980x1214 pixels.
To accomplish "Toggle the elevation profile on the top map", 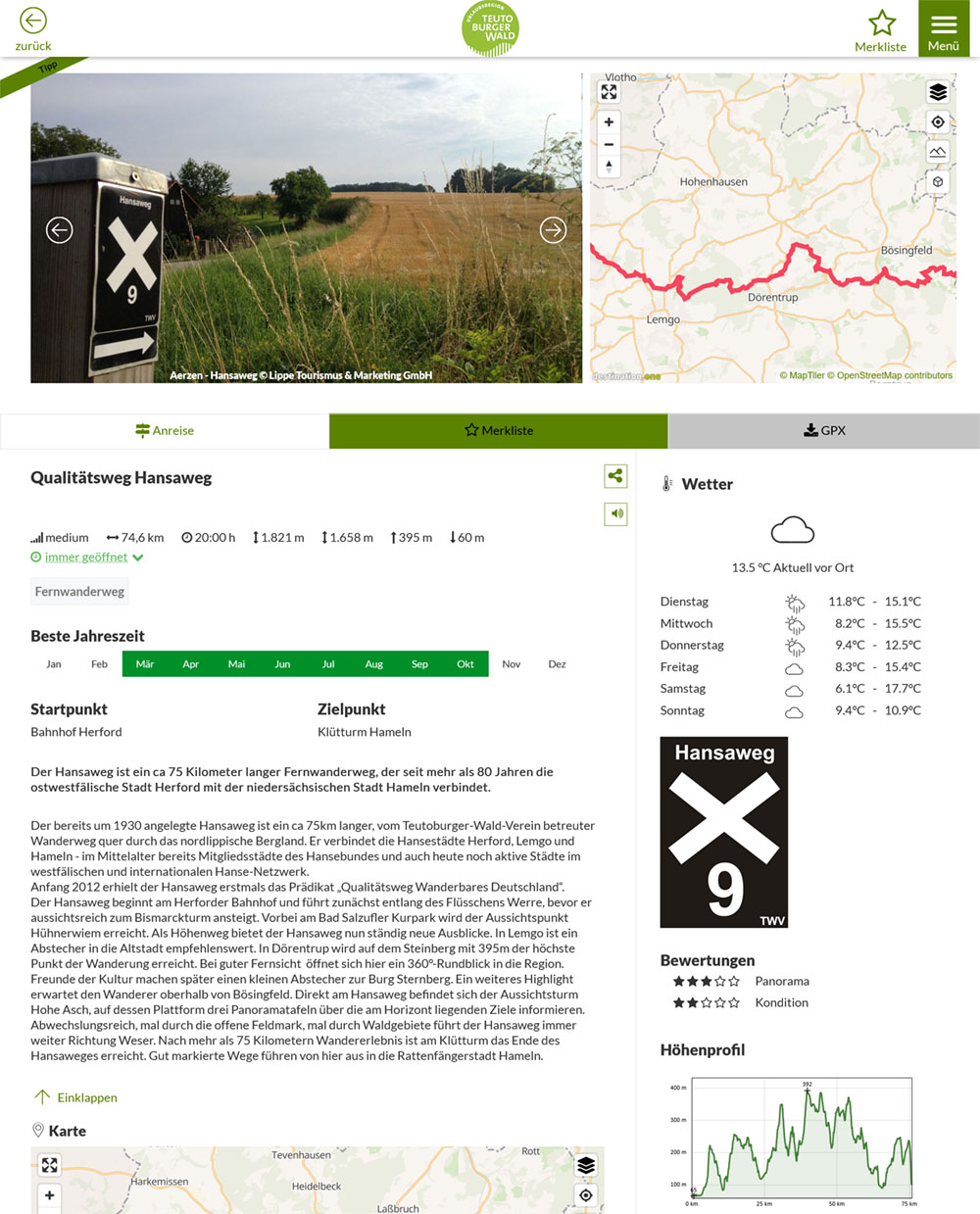I will click(938, 152).
